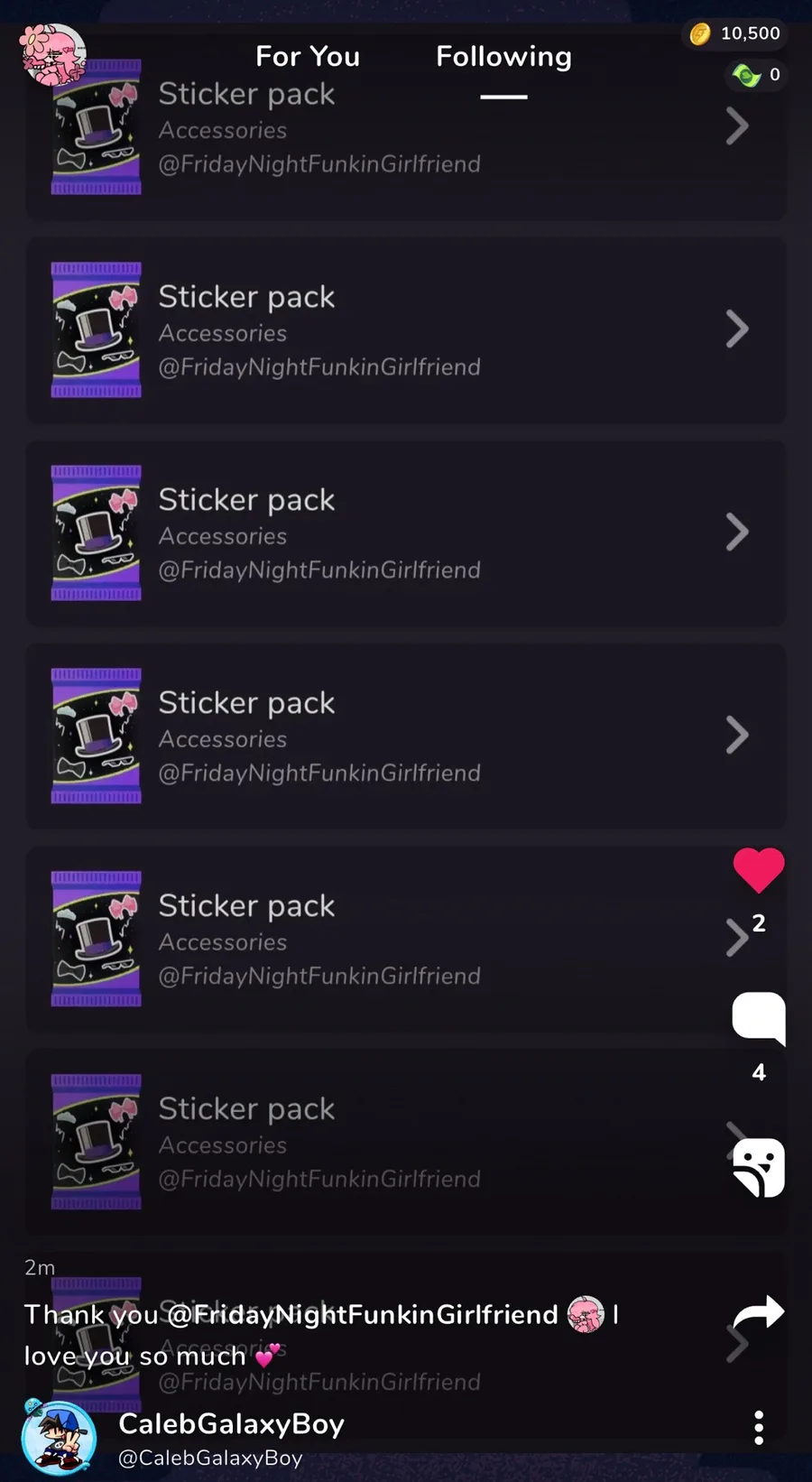Open the sticker reaction icon
The height and width of the screenshot is (1482, 812).
point(759,1167)
